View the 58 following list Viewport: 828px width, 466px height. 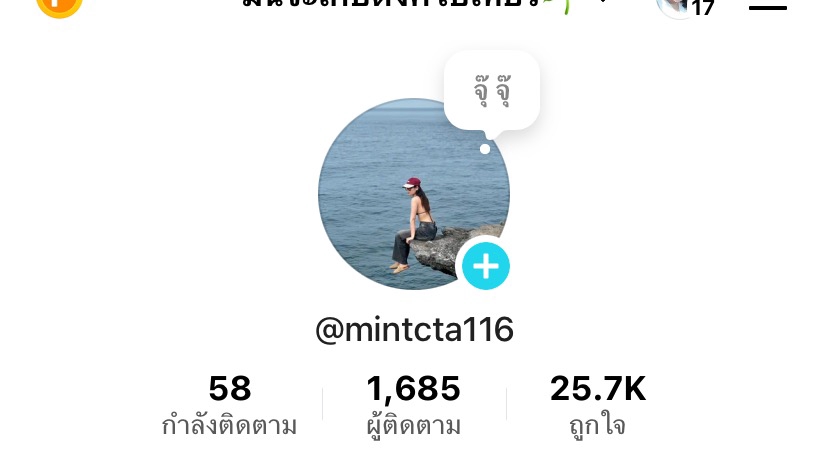[229, 405]
